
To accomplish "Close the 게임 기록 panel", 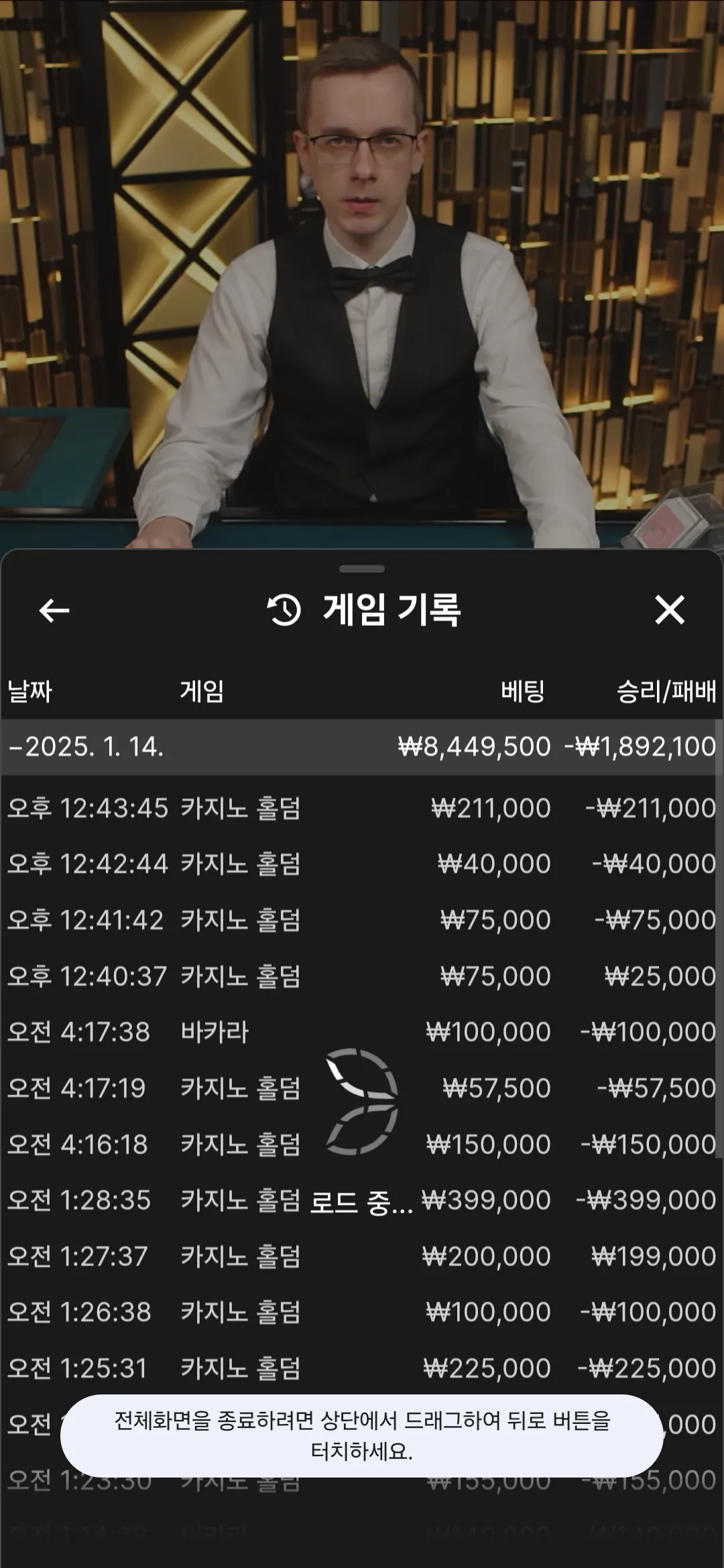I will 669,610.
